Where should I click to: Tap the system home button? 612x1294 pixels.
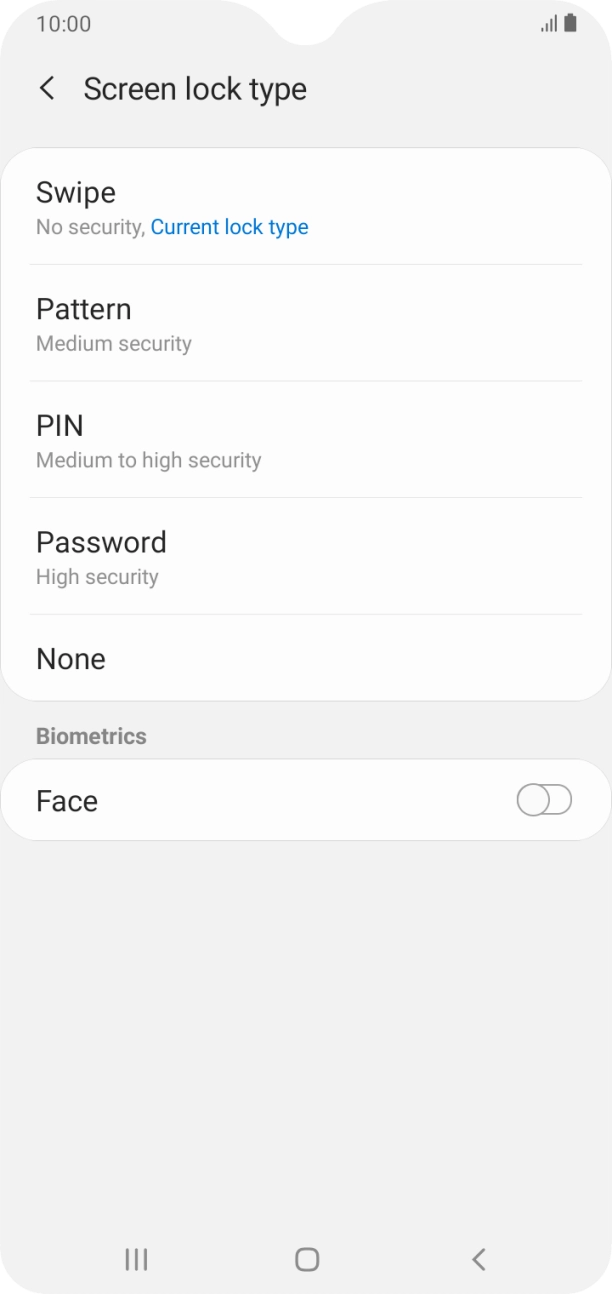307,1259
